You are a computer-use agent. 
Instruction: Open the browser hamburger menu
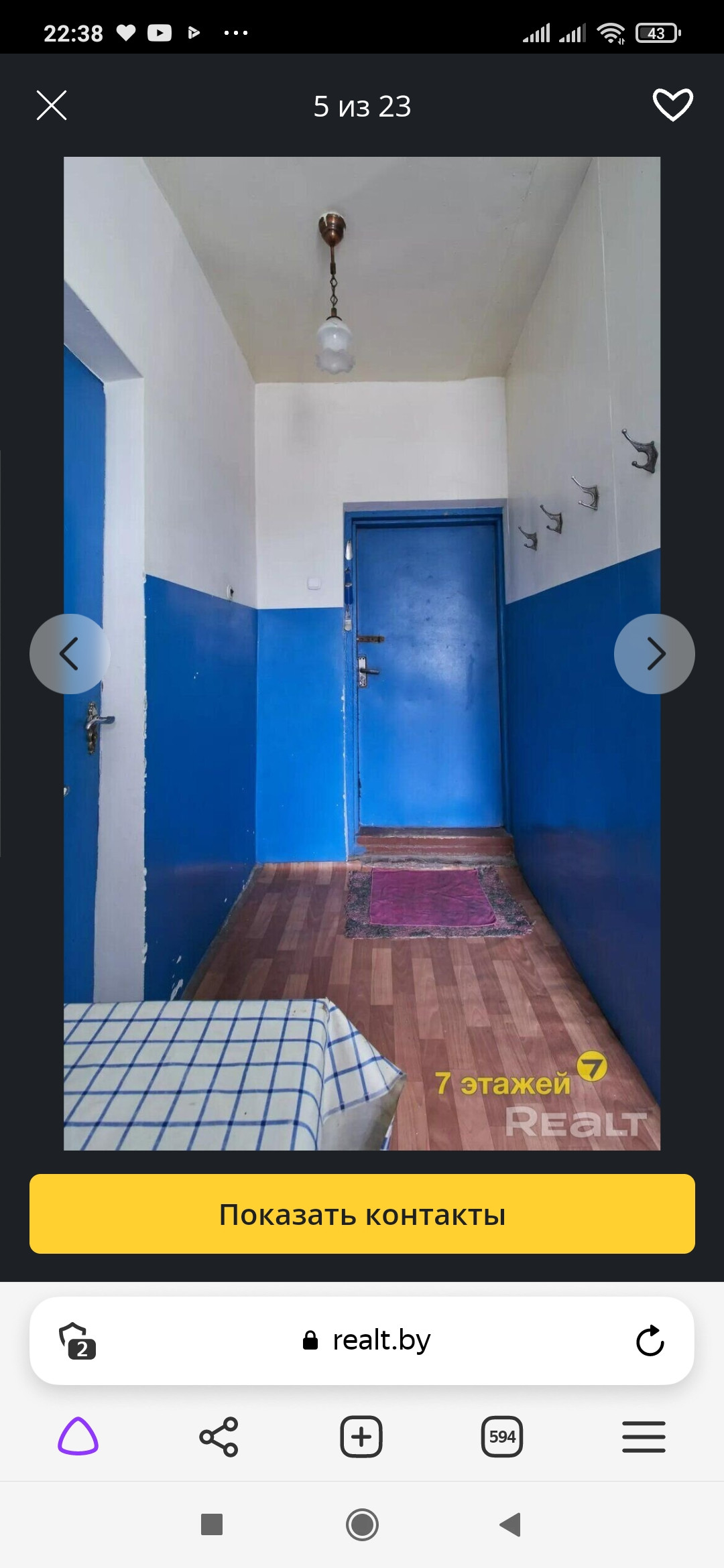point(644,1437)
